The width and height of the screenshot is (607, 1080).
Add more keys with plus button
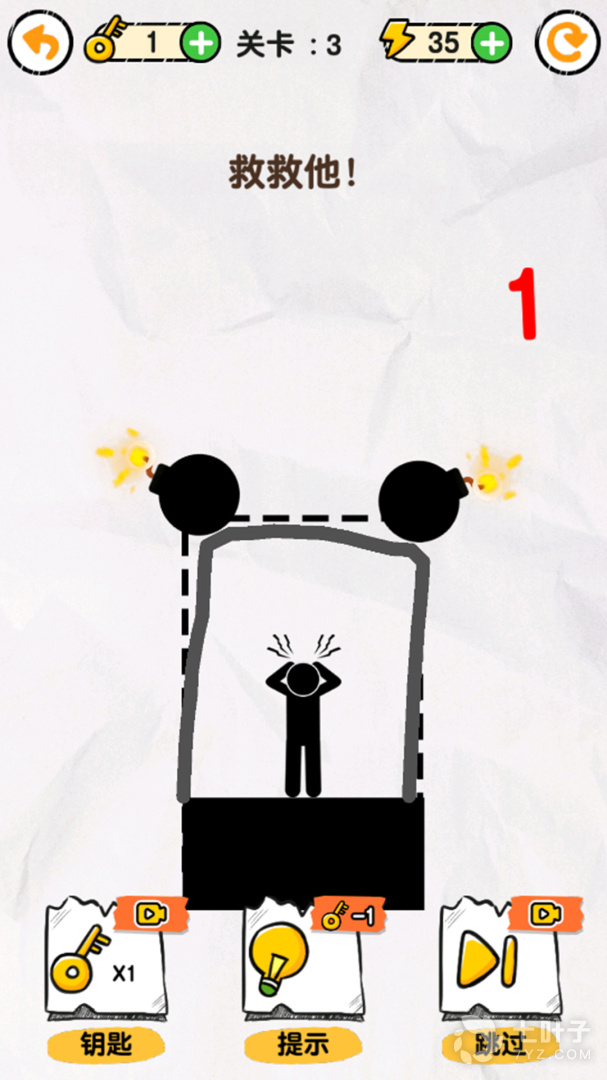[203, 43]
